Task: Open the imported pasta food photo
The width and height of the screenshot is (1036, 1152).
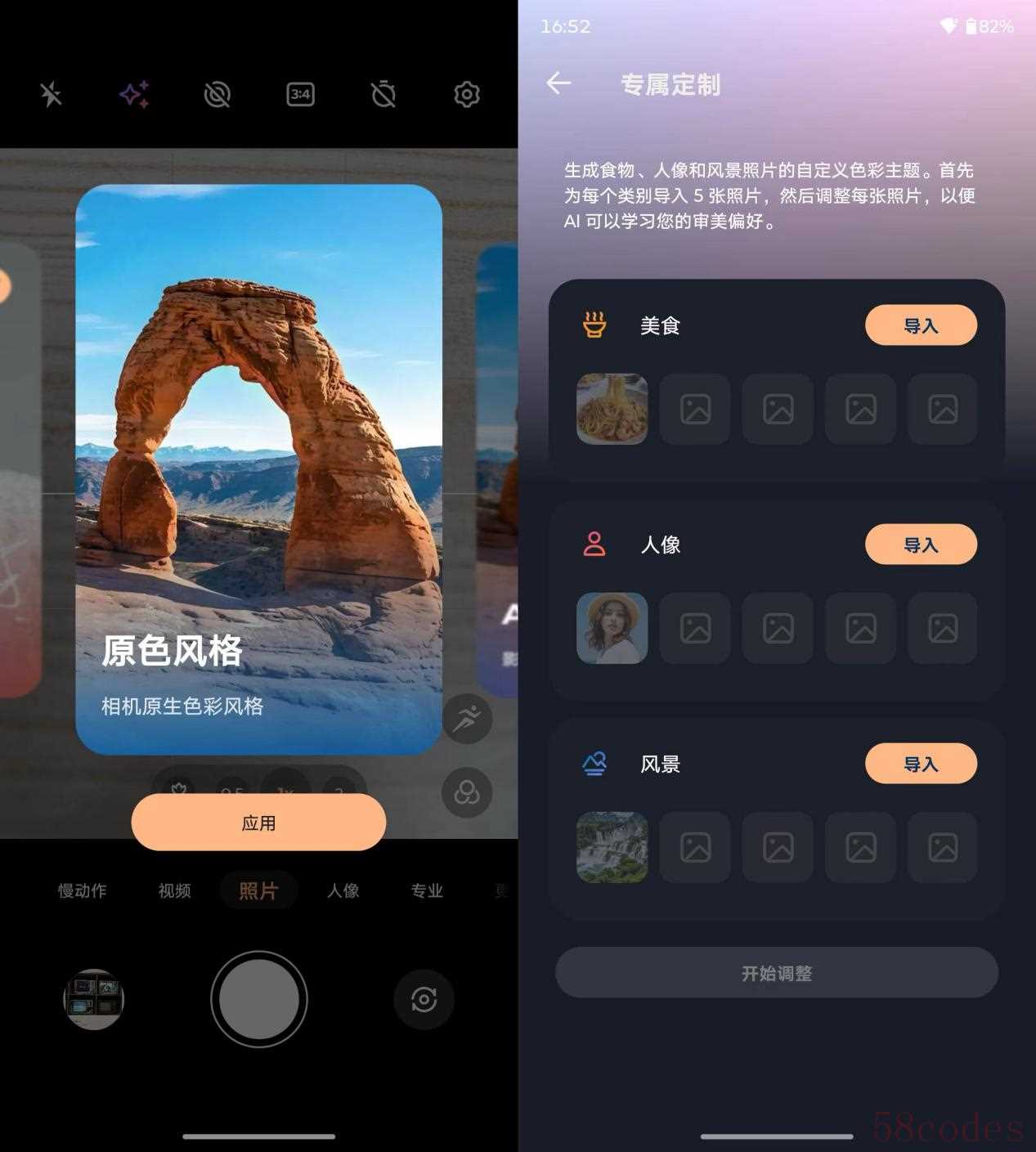Action: (612, 409)
